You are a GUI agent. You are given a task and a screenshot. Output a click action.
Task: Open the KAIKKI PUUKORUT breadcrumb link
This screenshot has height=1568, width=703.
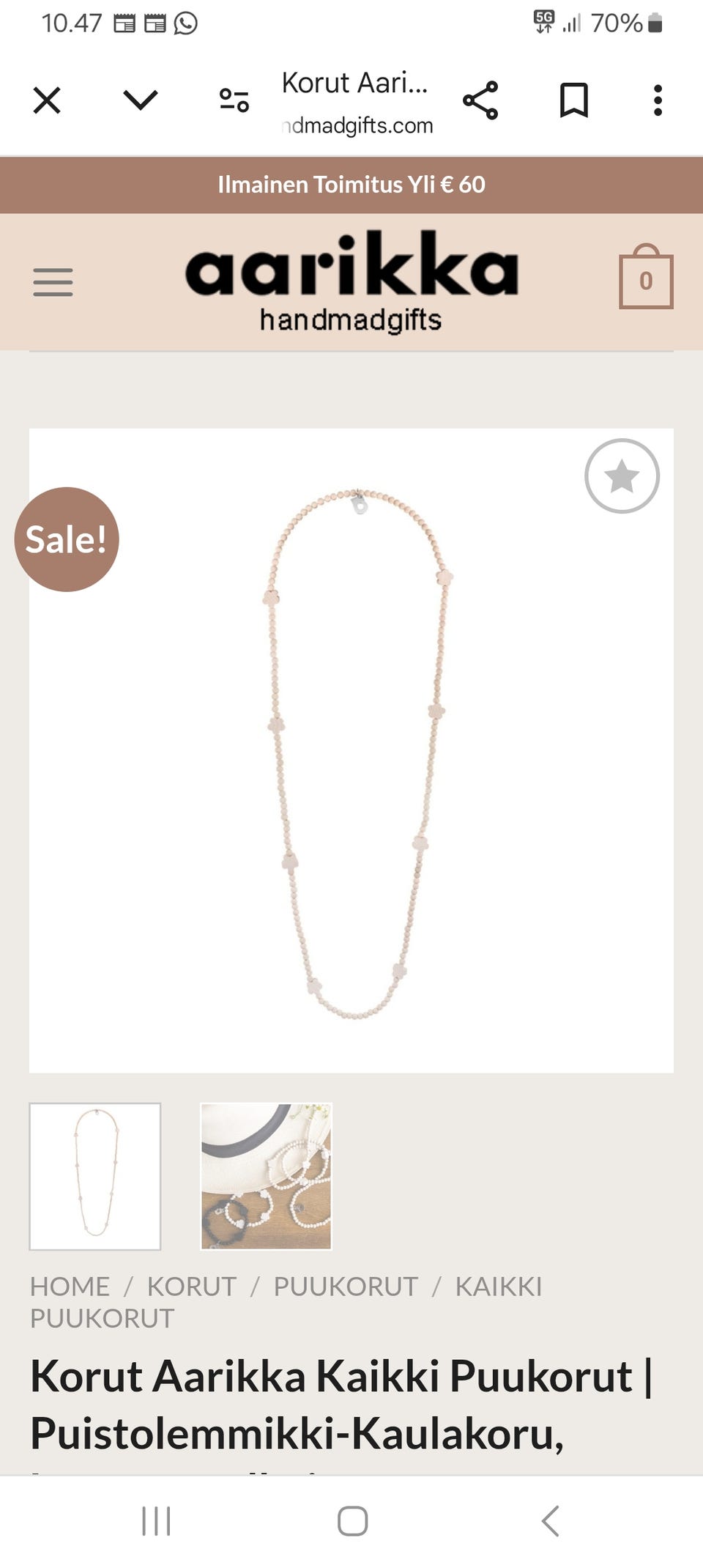(286, 1302)
